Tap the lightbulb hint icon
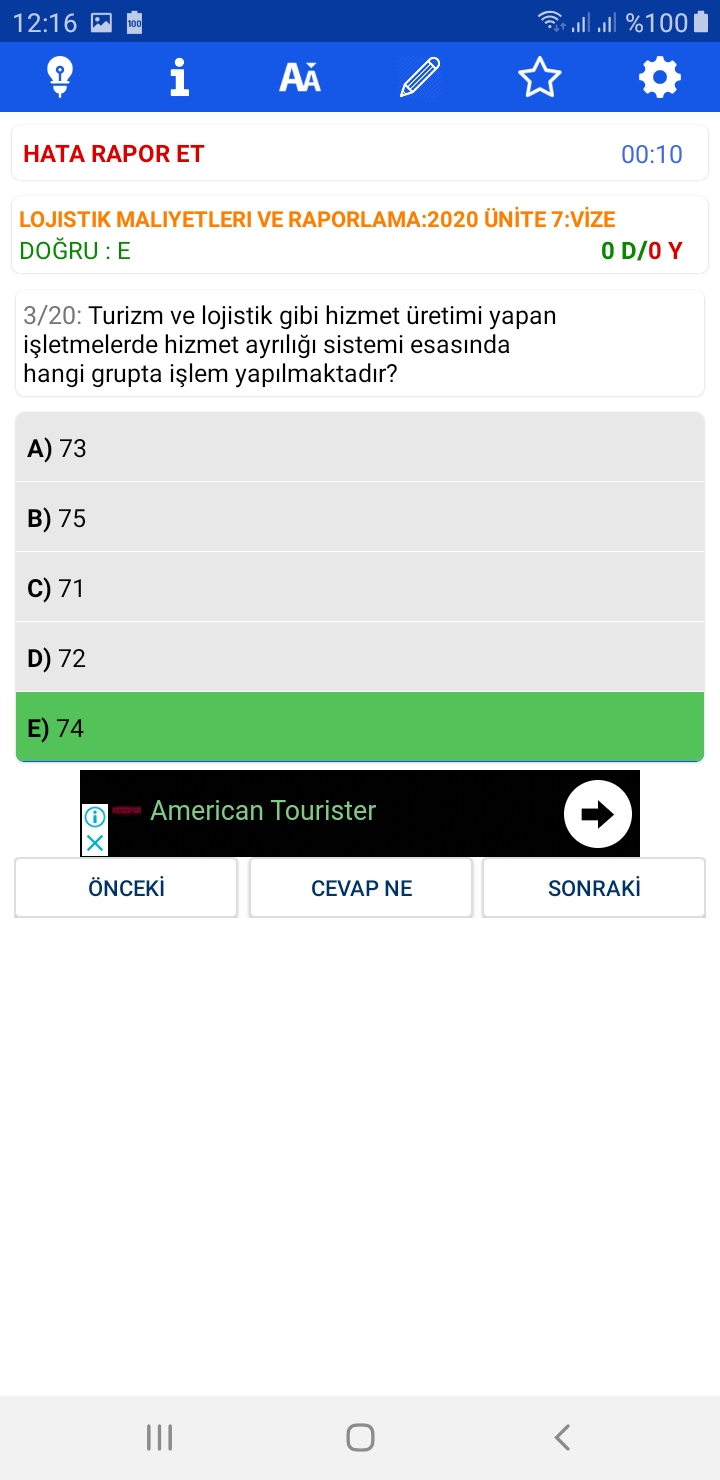This screenshot has width=720, height=1480. [60, 77]
